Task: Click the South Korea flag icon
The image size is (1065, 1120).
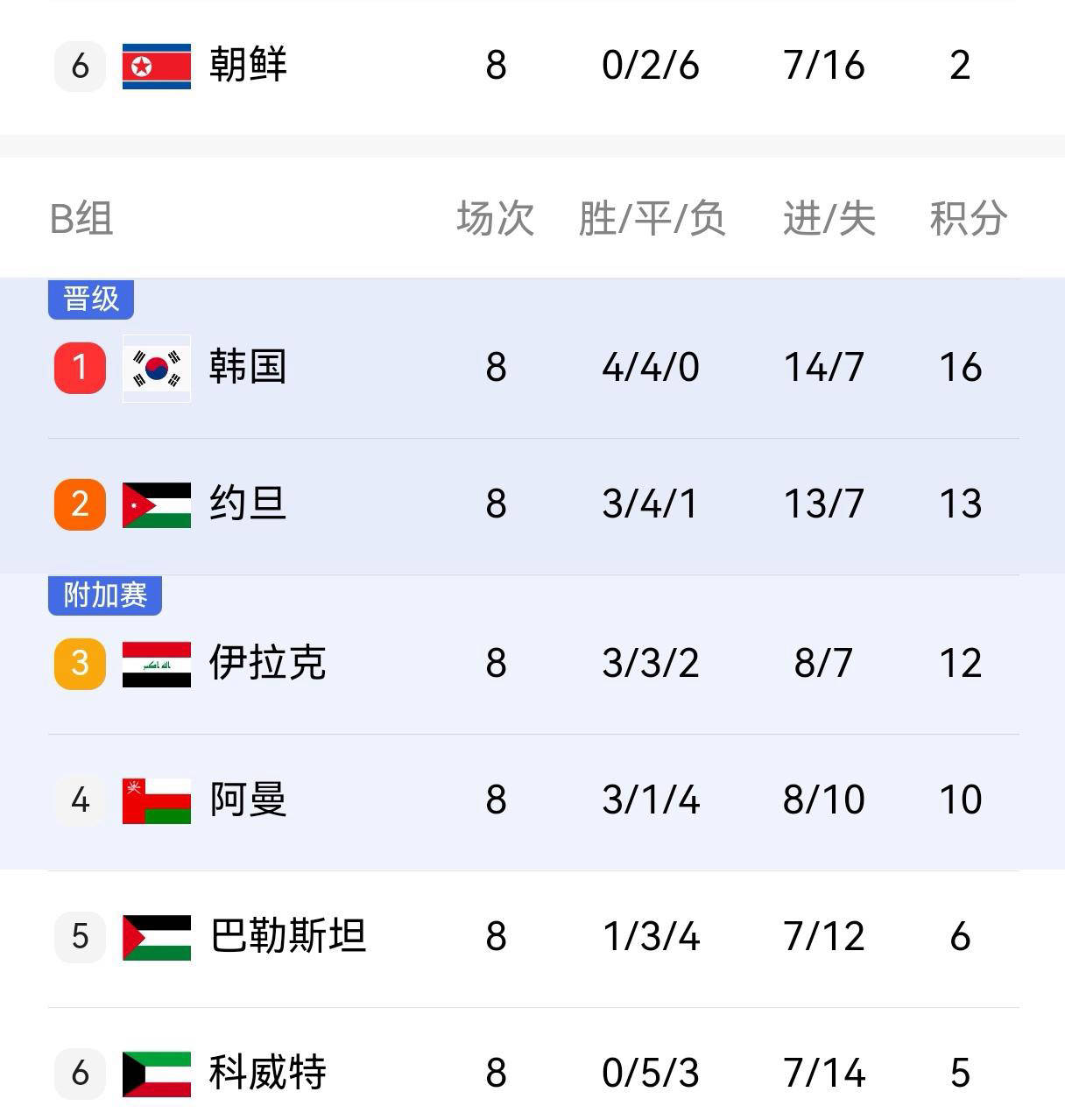Action: [x=156, y=369]
